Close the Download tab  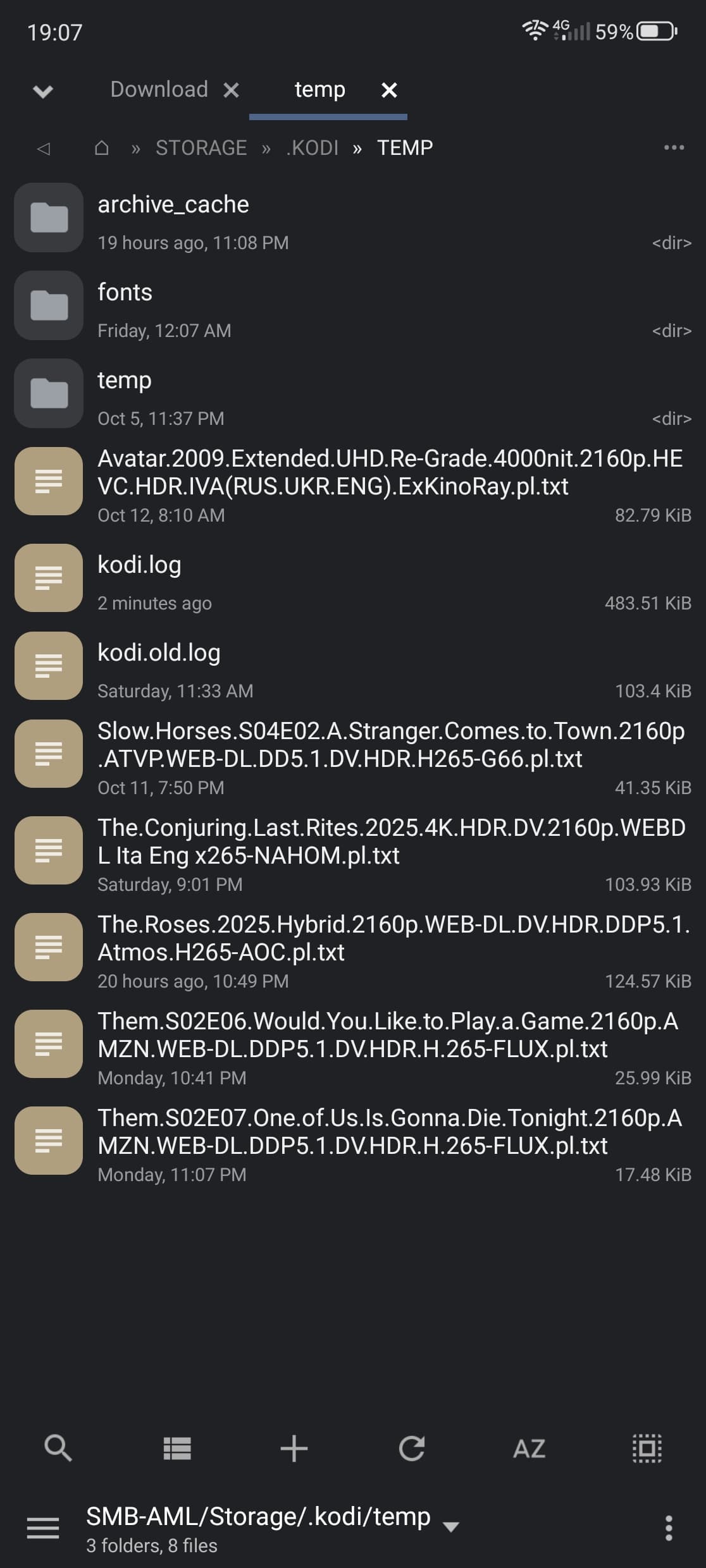point(232,90)
